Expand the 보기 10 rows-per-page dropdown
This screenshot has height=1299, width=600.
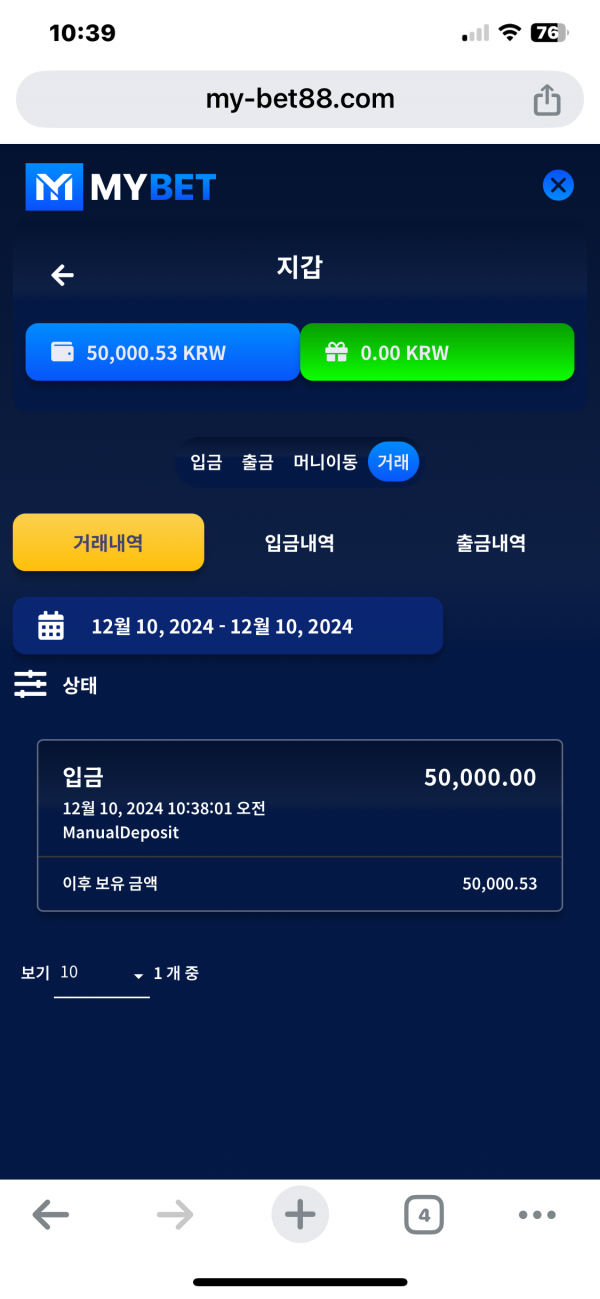101,974
